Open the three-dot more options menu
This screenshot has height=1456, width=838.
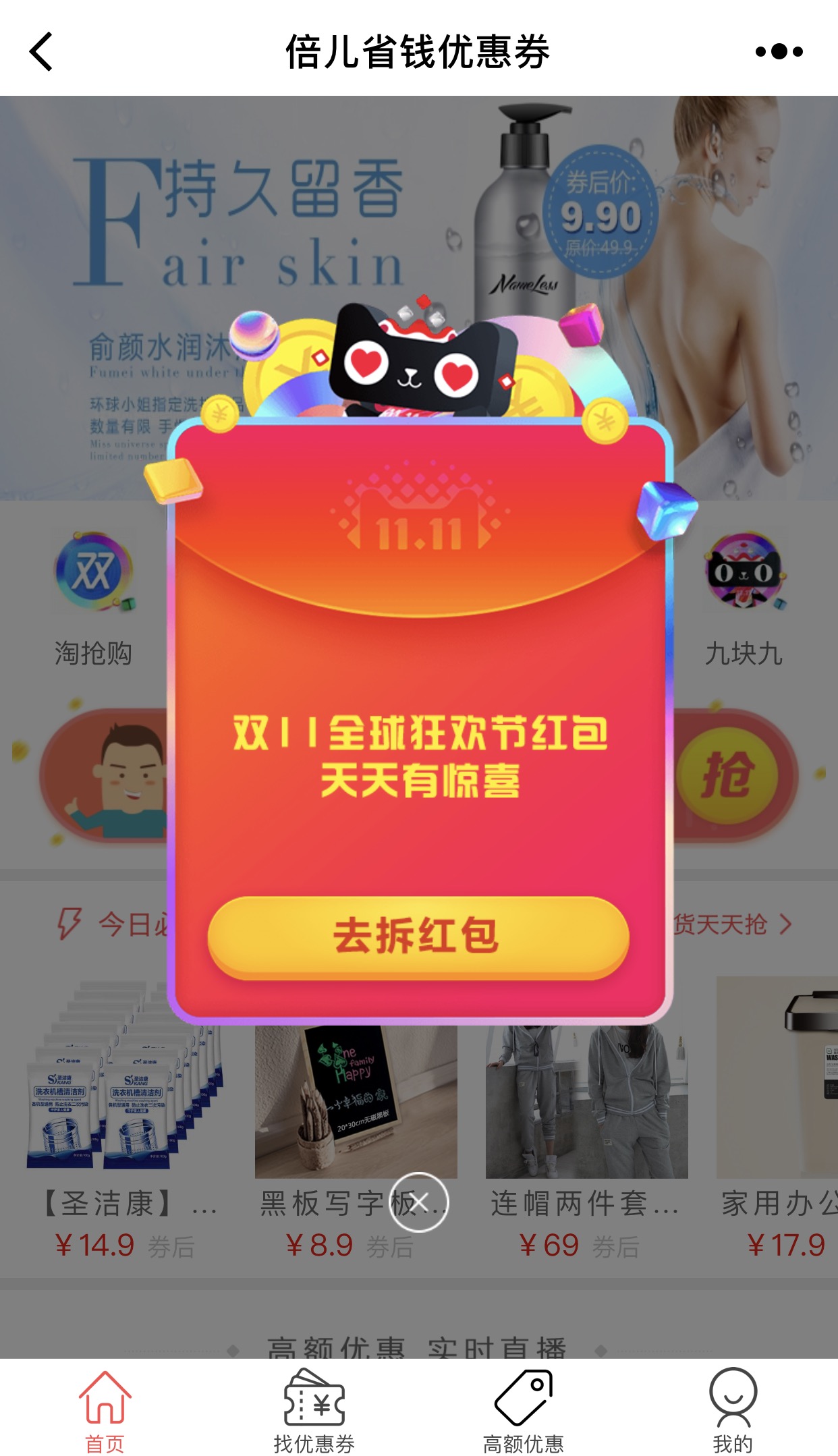tap(779, 51)
